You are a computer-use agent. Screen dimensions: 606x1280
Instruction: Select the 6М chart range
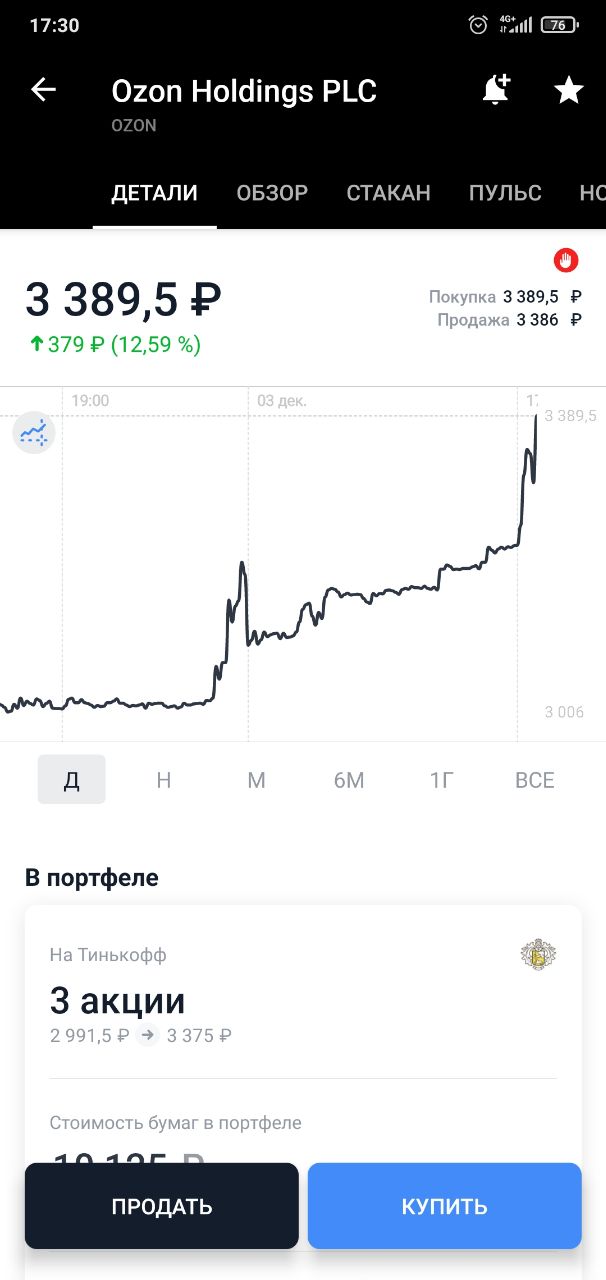tap(349, 780)
